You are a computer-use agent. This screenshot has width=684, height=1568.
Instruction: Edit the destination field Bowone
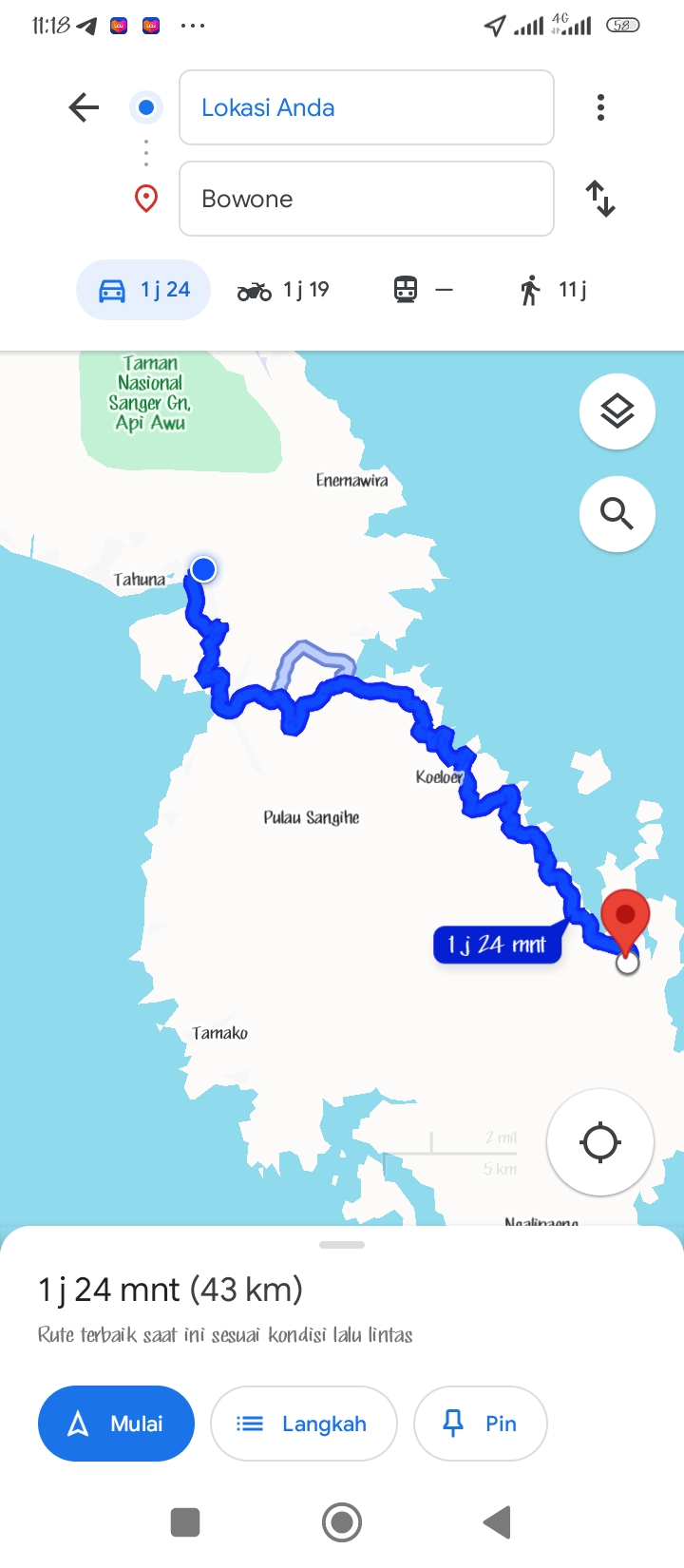367,199
